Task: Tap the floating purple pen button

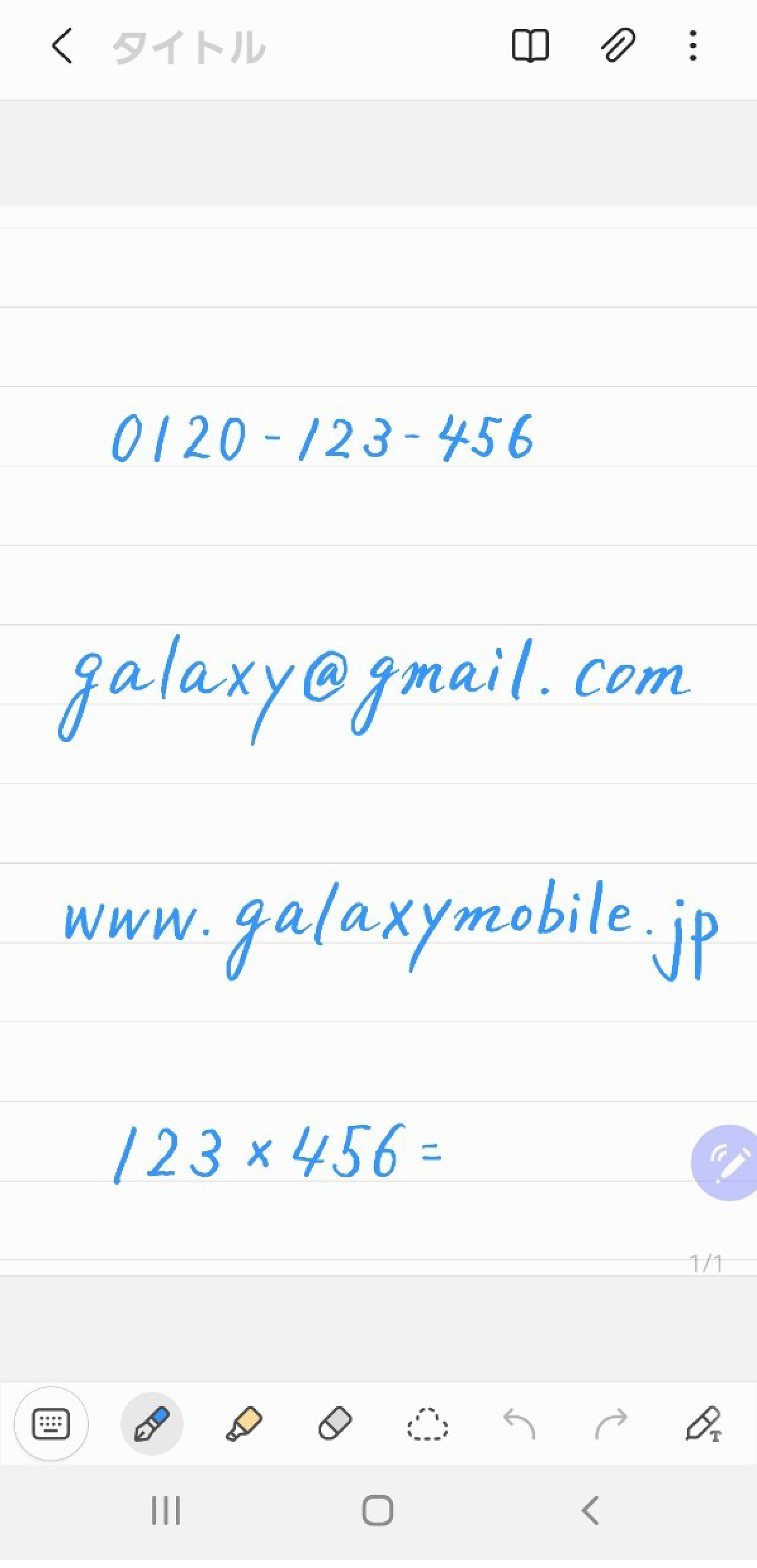Action: pyautogui.click(x=725, y=1162)
